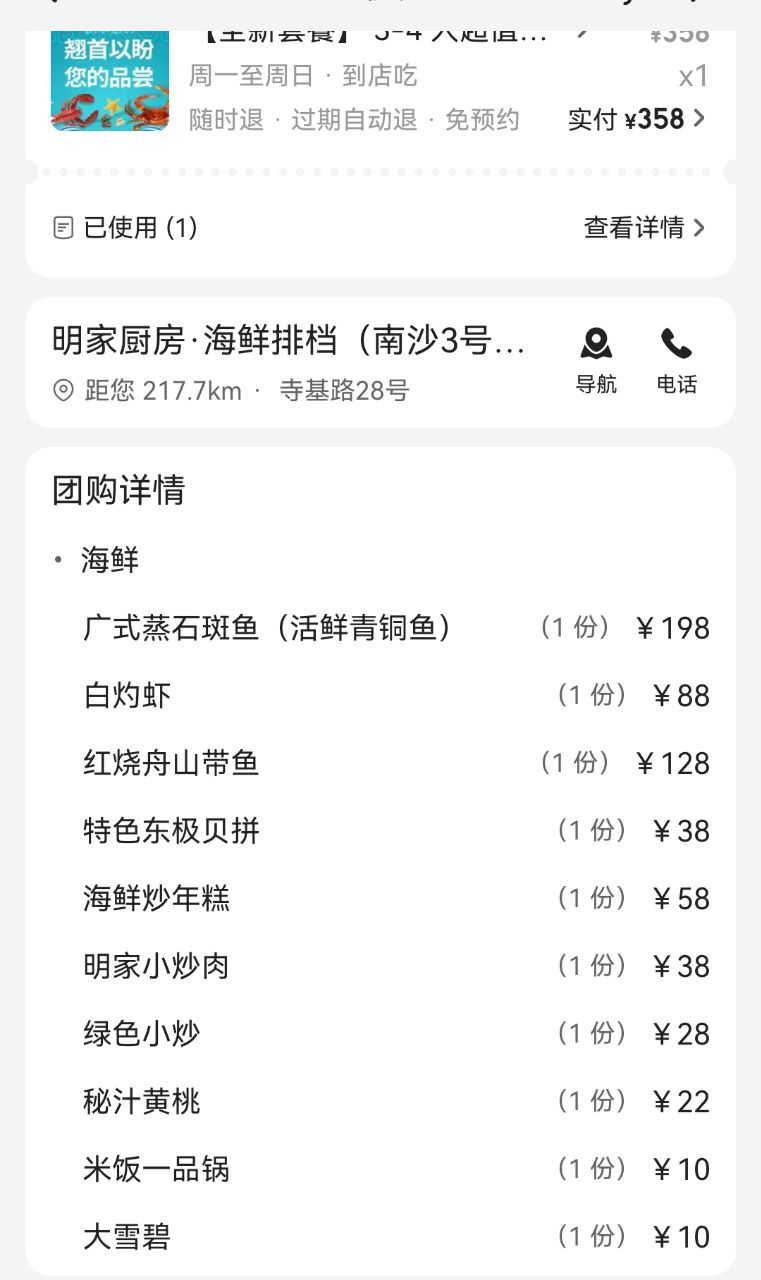Call the restaurant by phone
Image resolution: width=761 pixels, height=1280 pixels.
tap(676, 360)
